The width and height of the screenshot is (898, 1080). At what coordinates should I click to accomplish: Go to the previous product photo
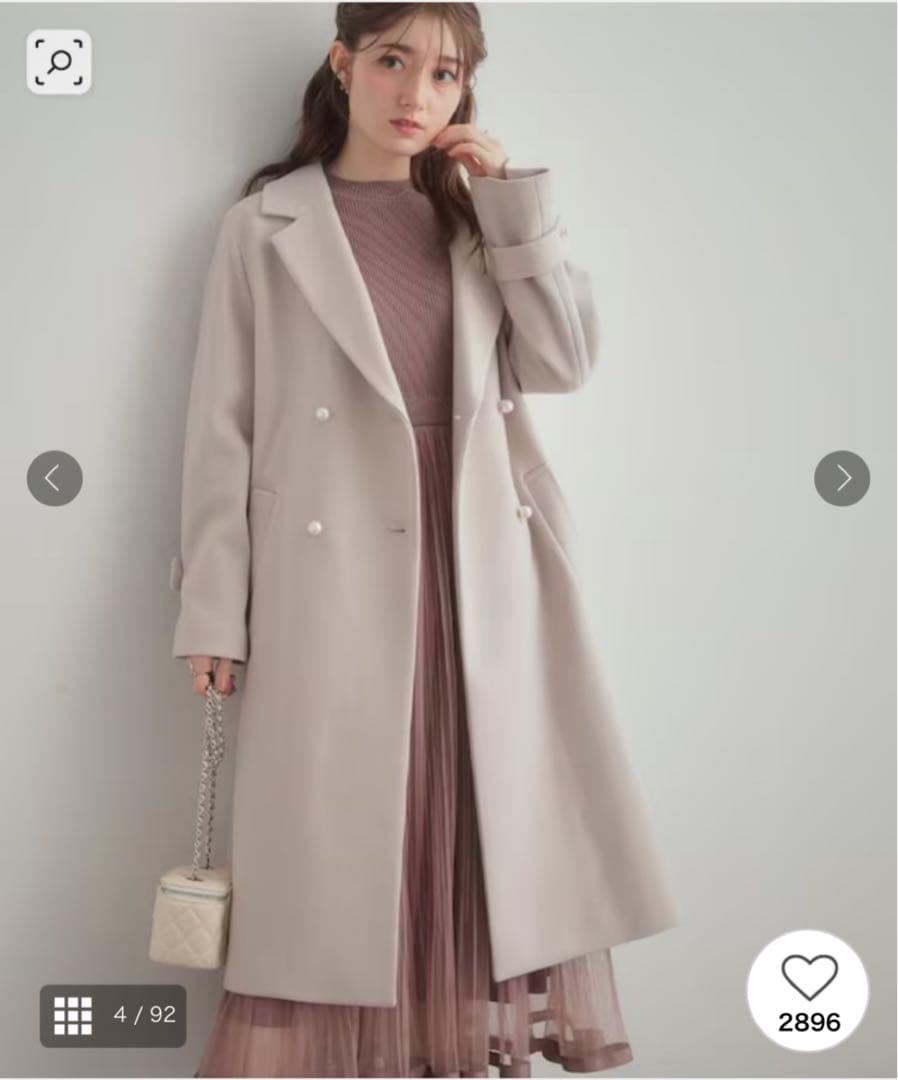pyautogui.click(x=54, y=478)
